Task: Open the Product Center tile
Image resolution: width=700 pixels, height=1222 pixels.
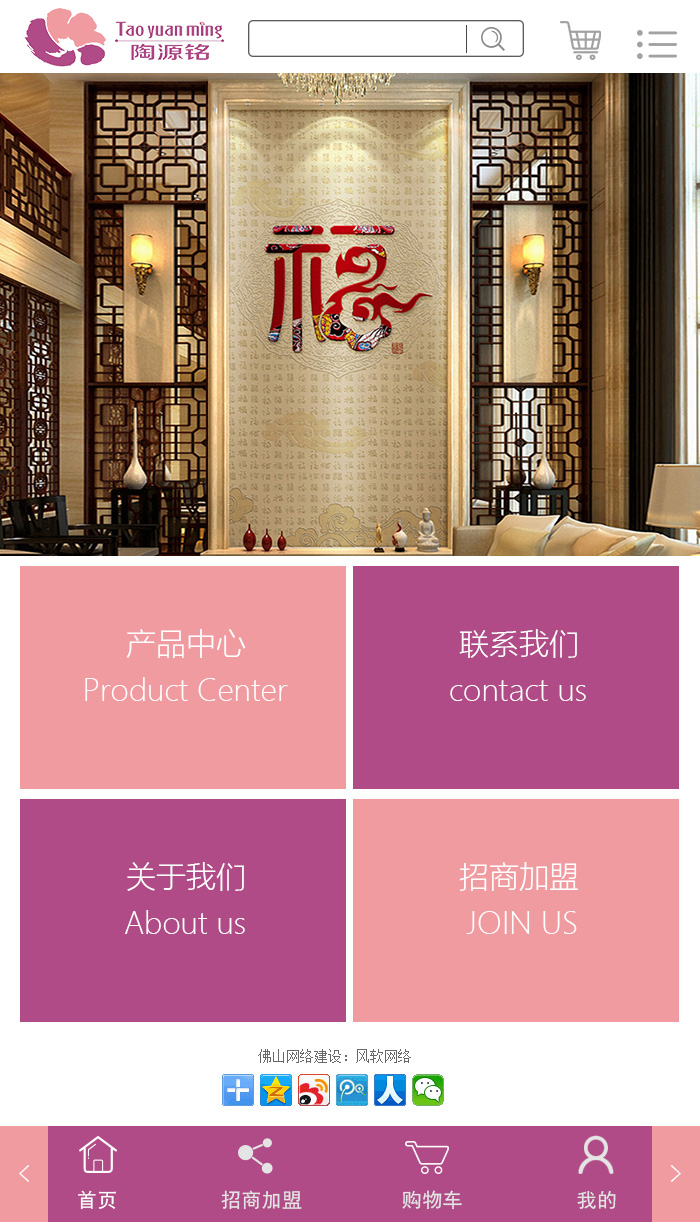Action: point(183,677)
